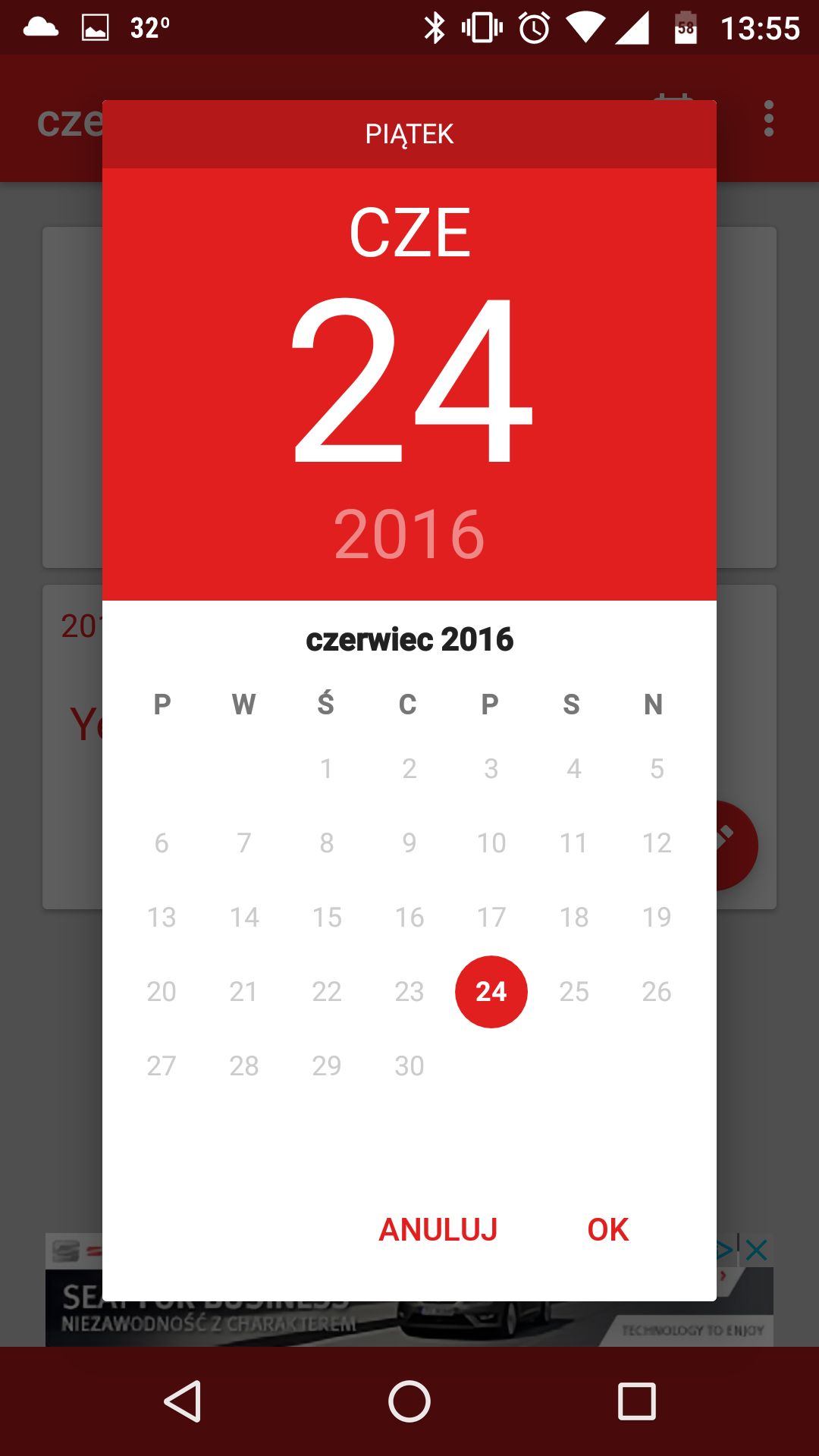Pick day 25 in the calendar
This screenshot has width=819, height=1456.
click(x=574, y=991)
